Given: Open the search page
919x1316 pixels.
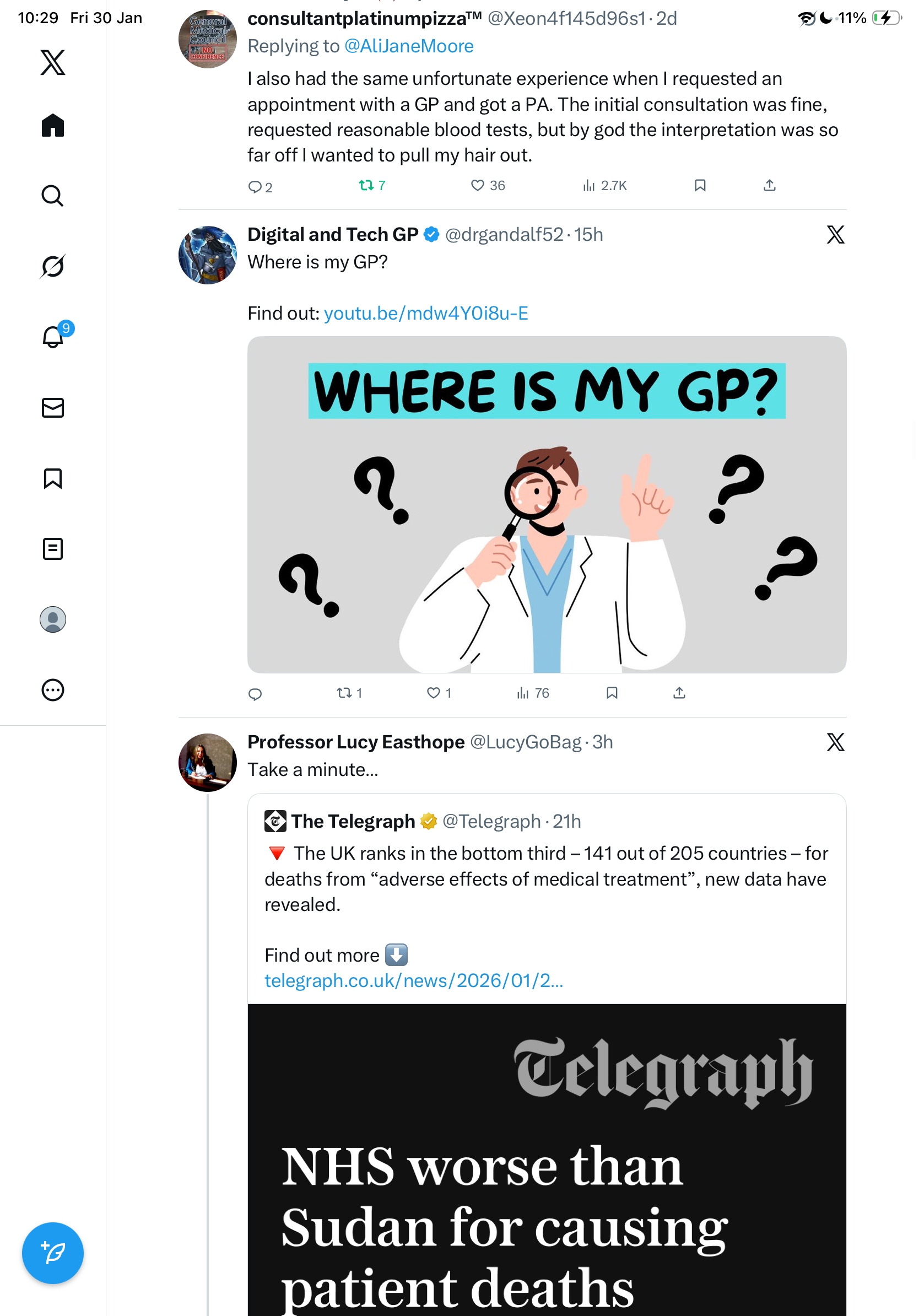Looking at the screenshot, I should click(53, 196).
